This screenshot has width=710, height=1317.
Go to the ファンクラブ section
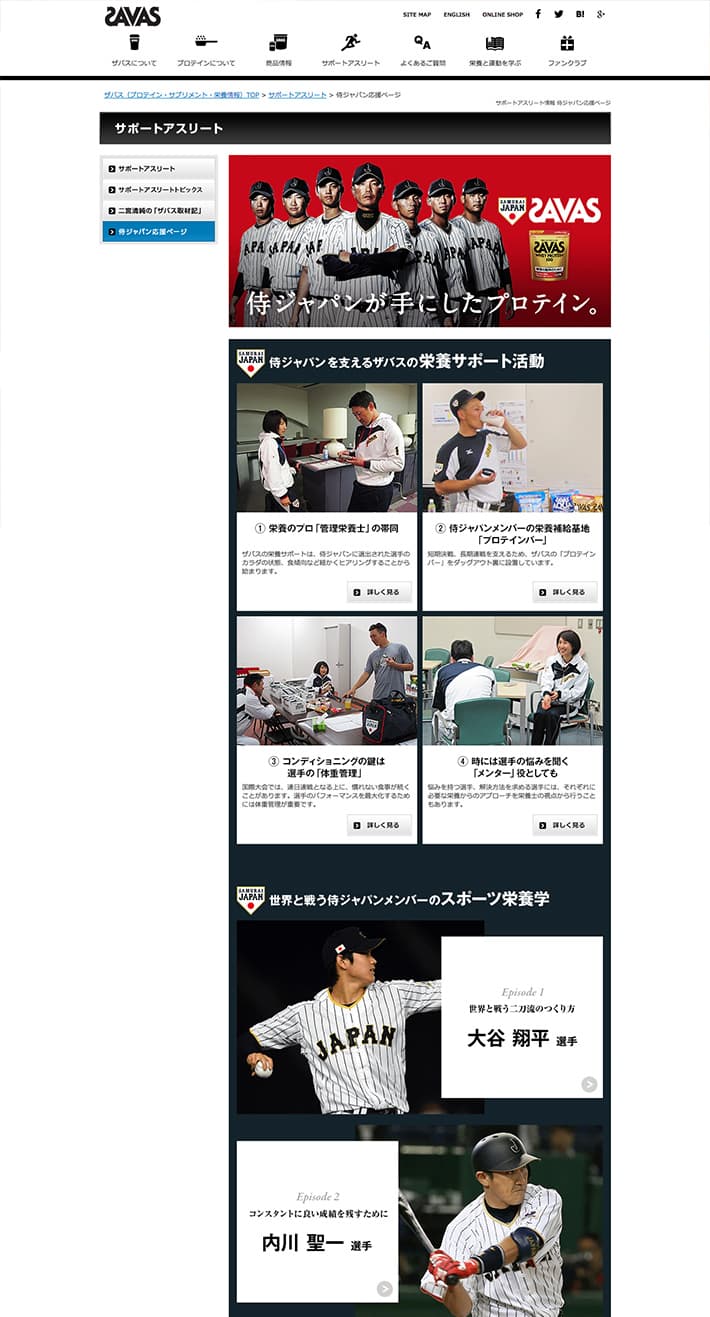[x=567, y=51]
